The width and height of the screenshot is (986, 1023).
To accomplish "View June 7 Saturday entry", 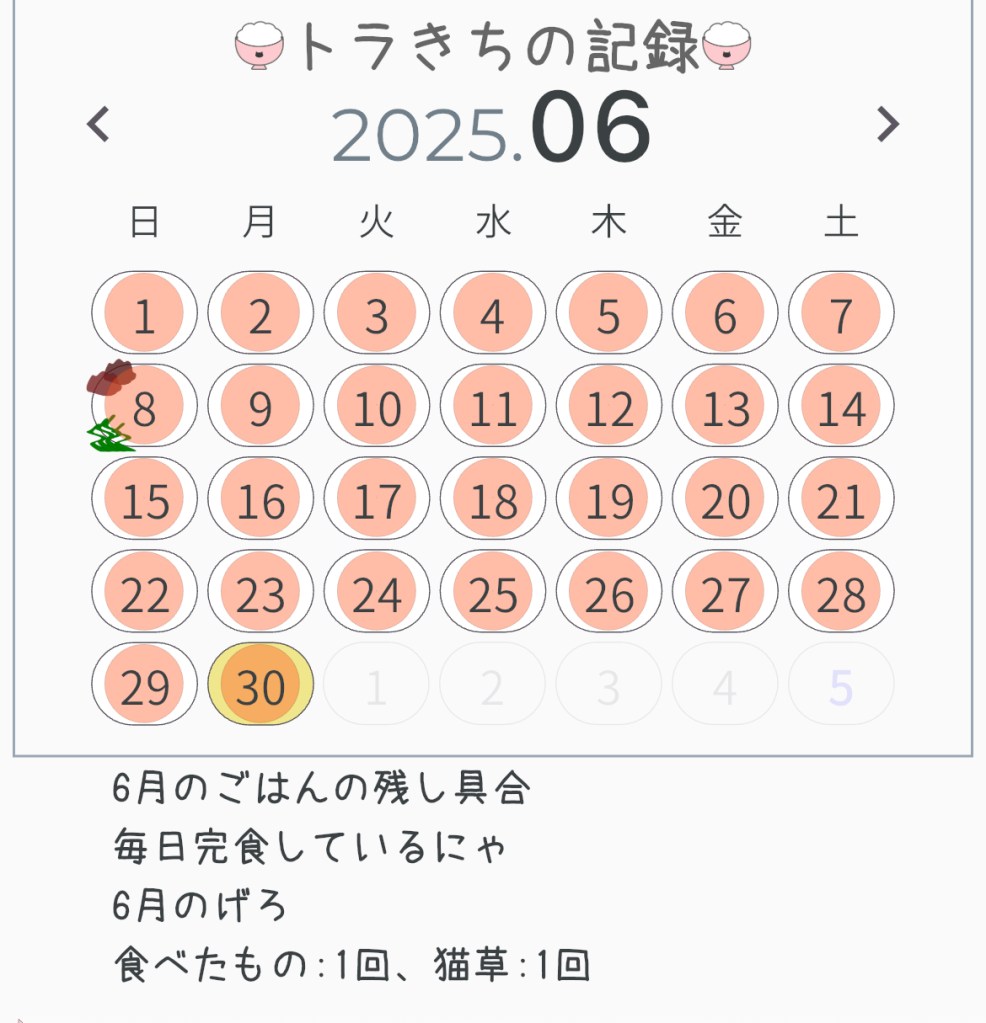I will tap(841, 314).
